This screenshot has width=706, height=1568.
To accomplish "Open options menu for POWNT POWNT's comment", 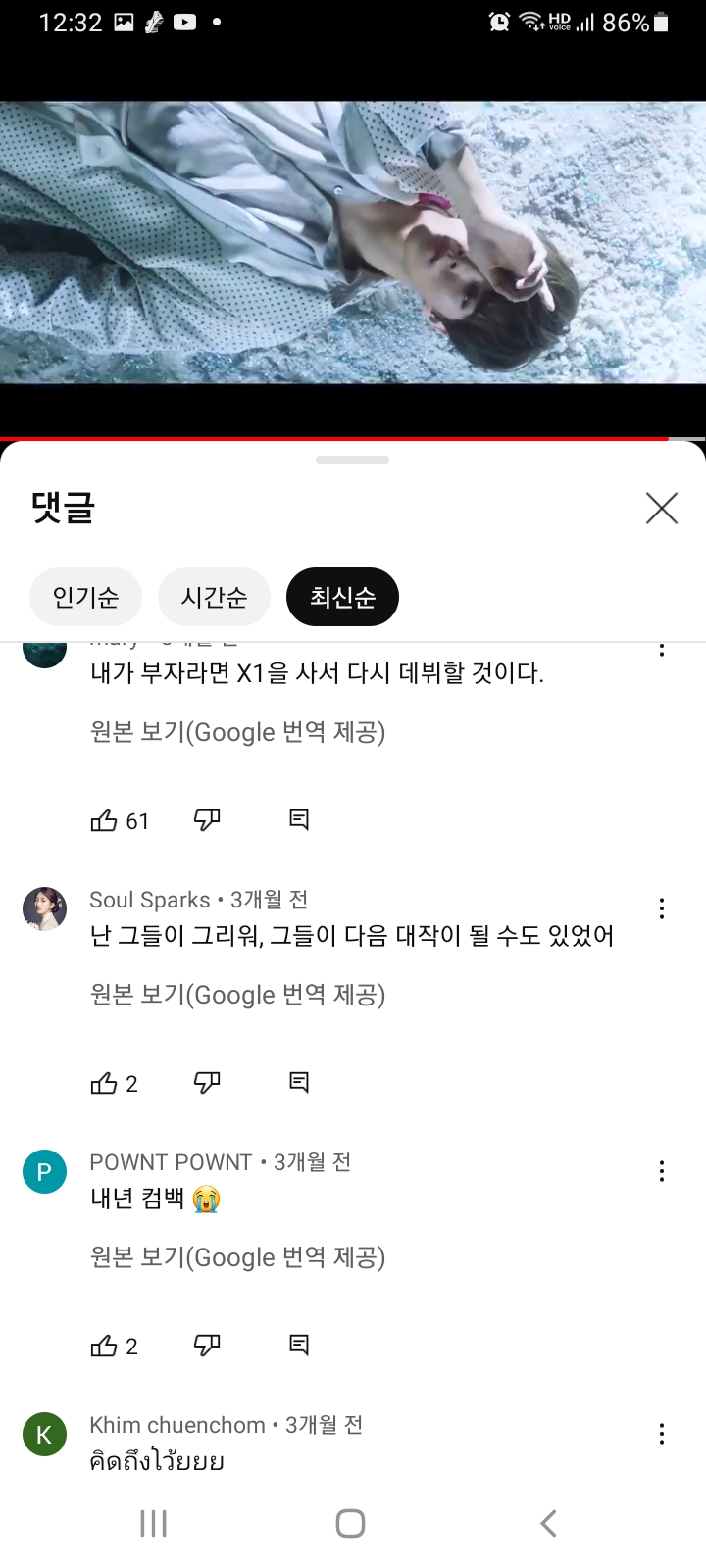I will coord(662,1171).
